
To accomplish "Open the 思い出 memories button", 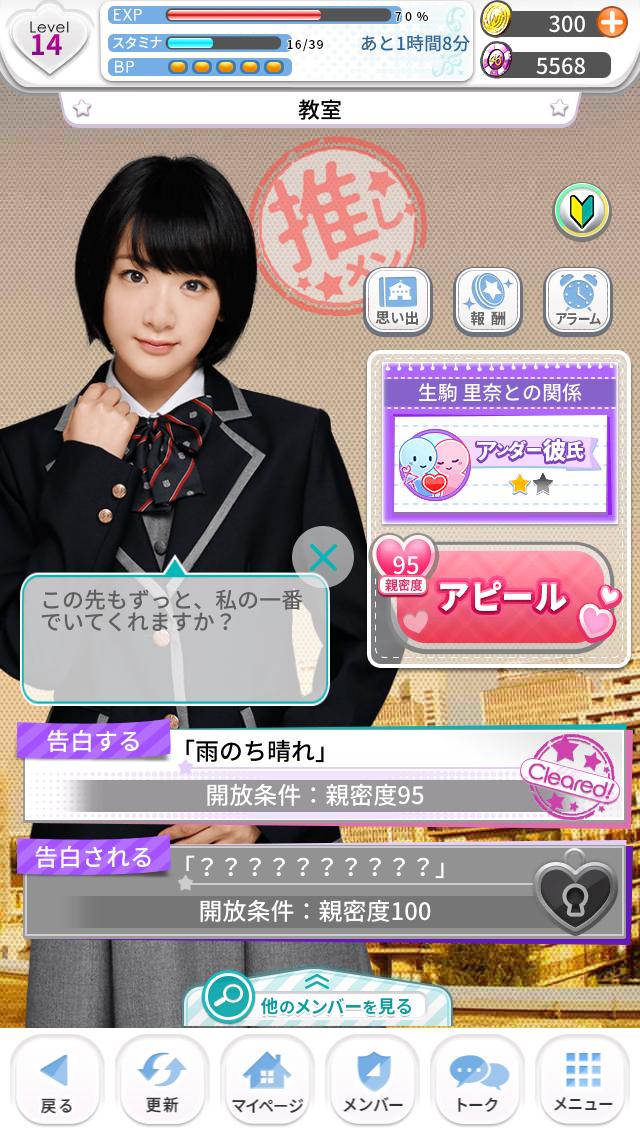I will point(396,301).
